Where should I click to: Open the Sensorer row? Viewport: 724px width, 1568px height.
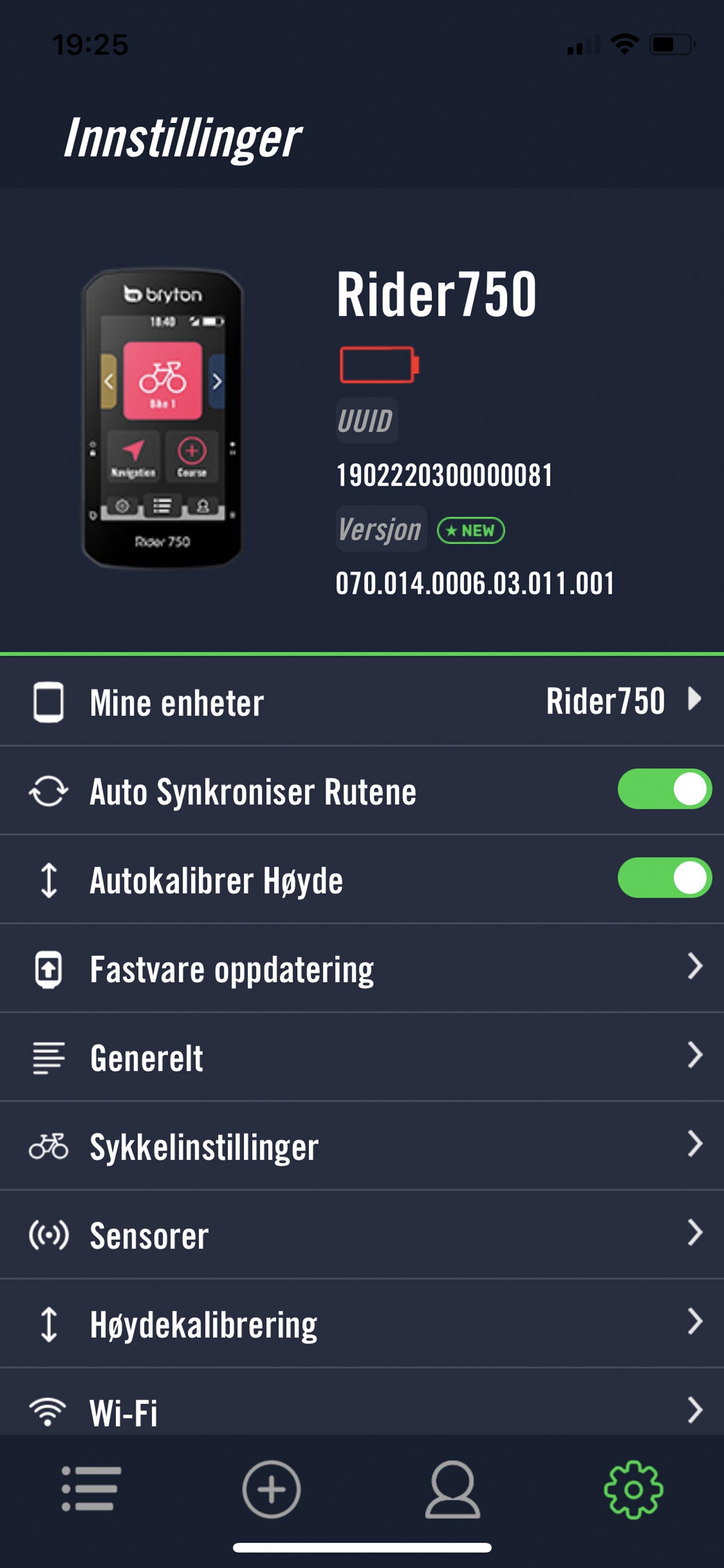pyautogui.click(x=362, y=1235)
